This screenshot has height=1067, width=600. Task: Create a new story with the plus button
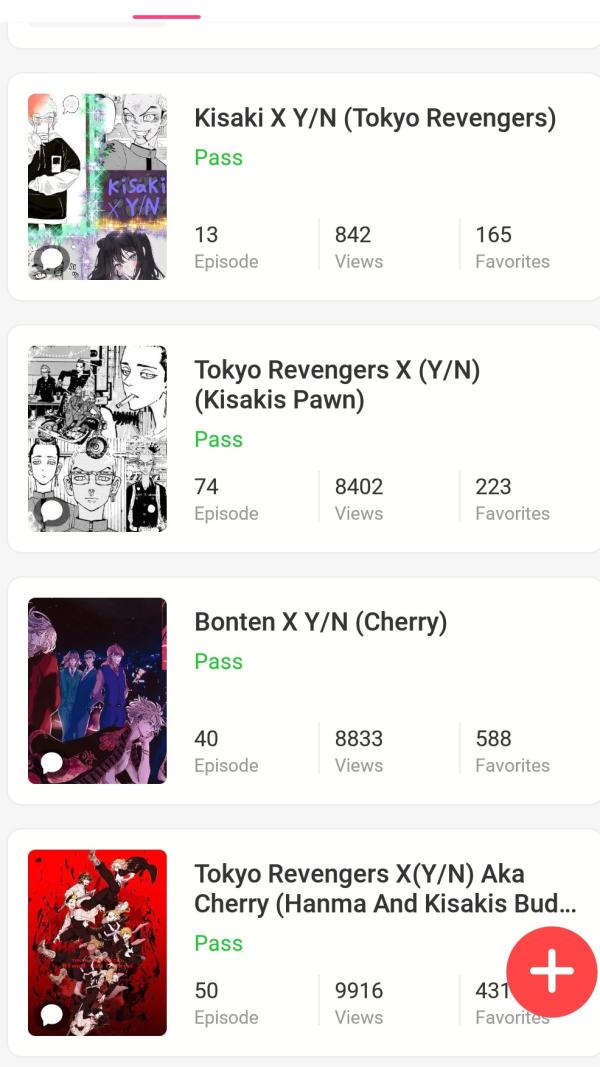[x=551, y=972]
